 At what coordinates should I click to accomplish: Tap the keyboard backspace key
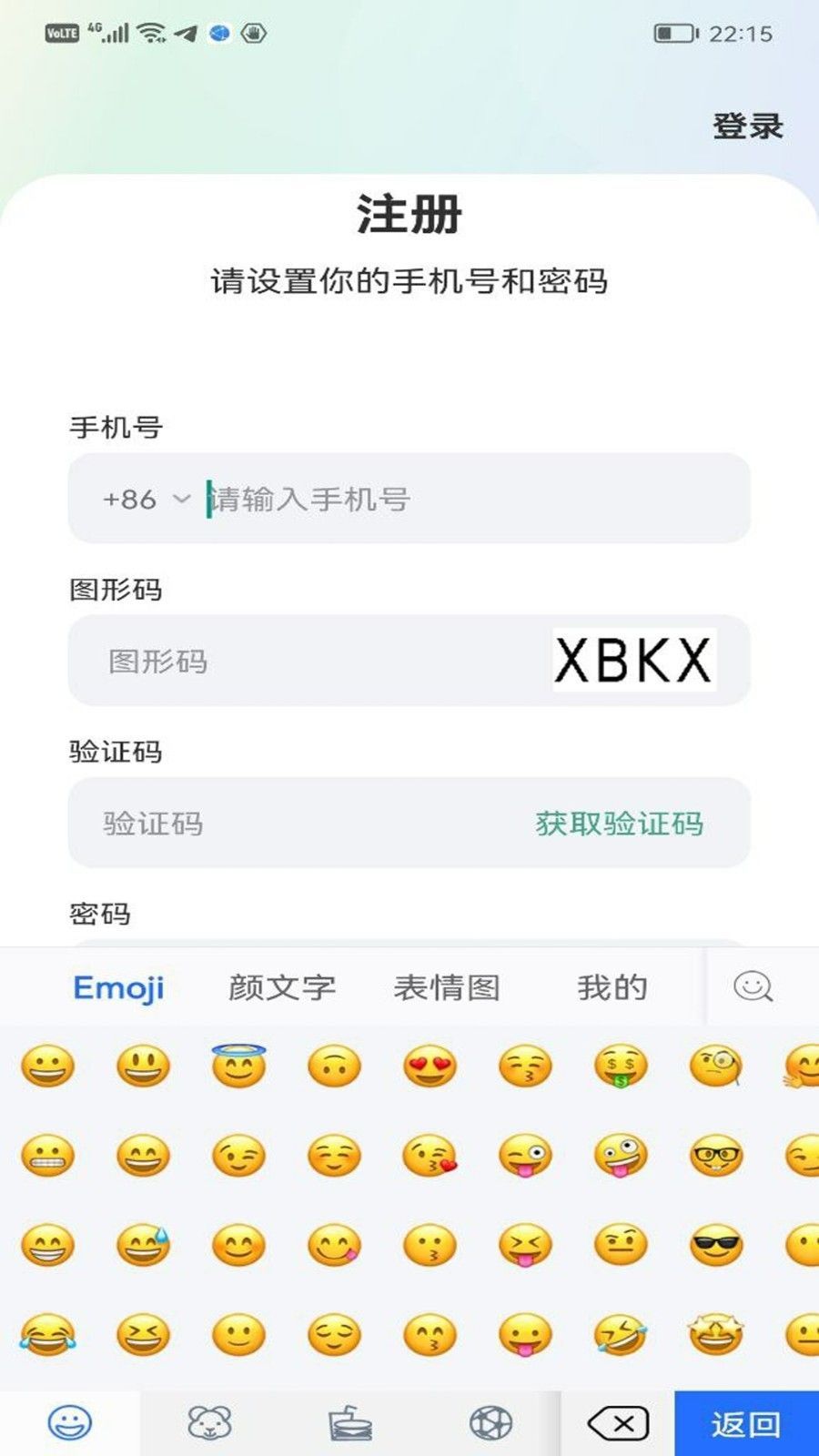(618, 1423)
